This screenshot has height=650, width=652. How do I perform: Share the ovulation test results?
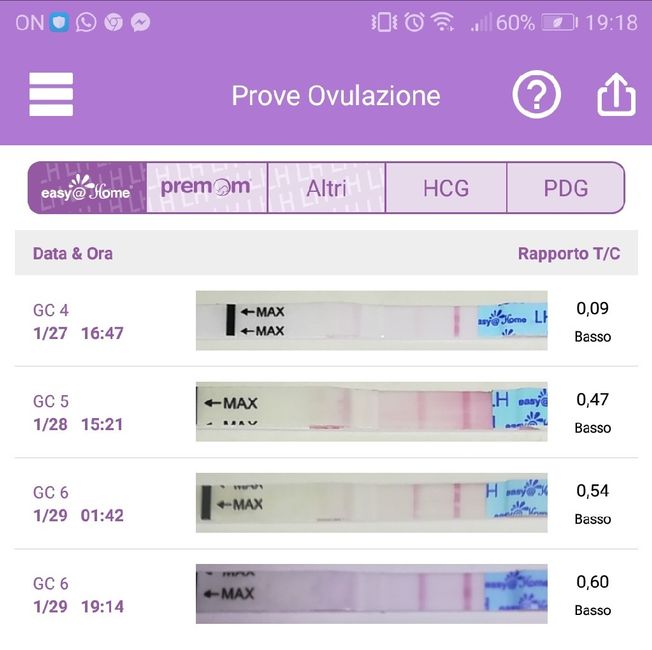(x=616, y=96)
